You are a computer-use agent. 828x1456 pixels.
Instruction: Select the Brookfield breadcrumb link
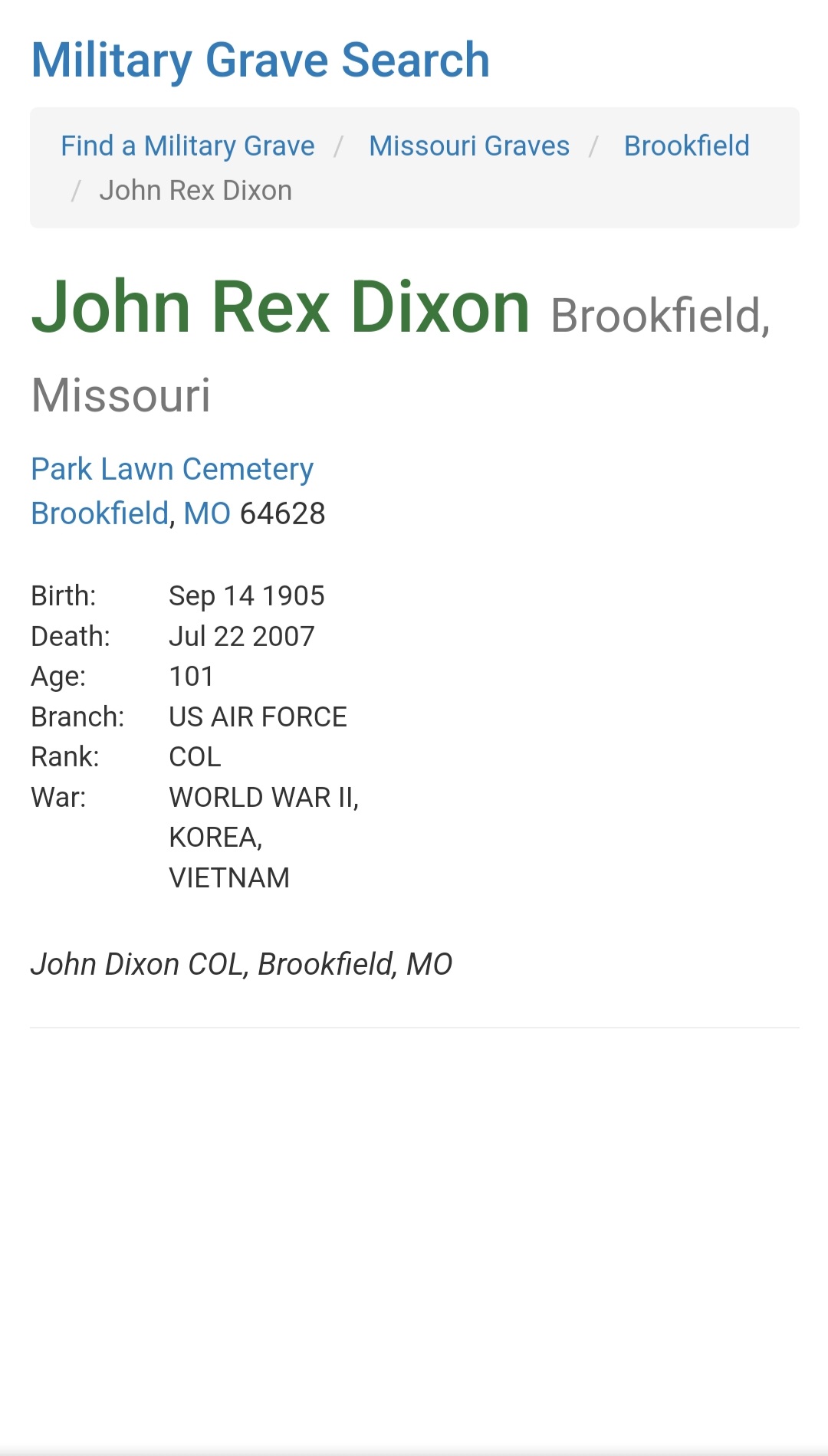pyautogui.click(x=687, y=146)
